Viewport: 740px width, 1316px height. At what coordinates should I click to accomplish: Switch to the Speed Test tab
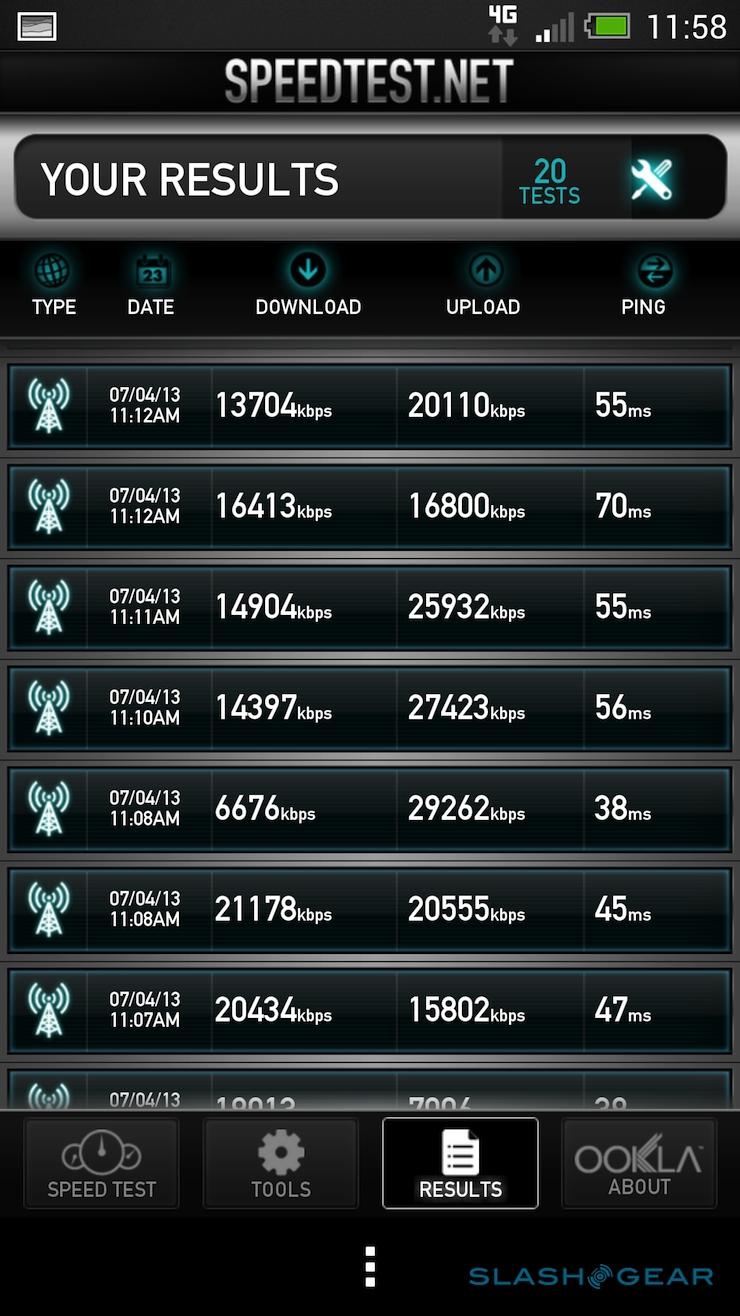click(102, 1163)
